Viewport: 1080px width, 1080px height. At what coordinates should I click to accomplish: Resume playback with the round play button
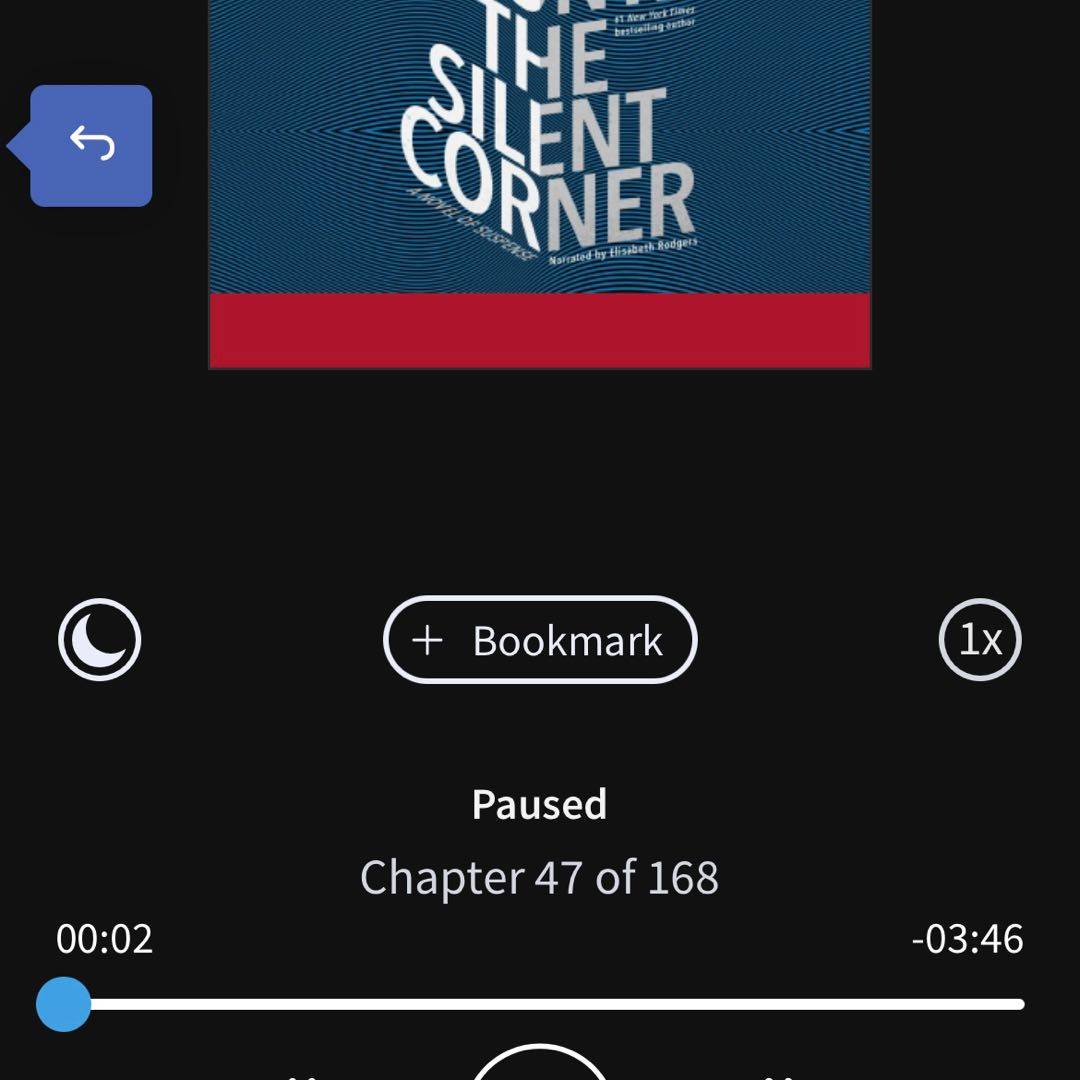(x=540, y=1066)
